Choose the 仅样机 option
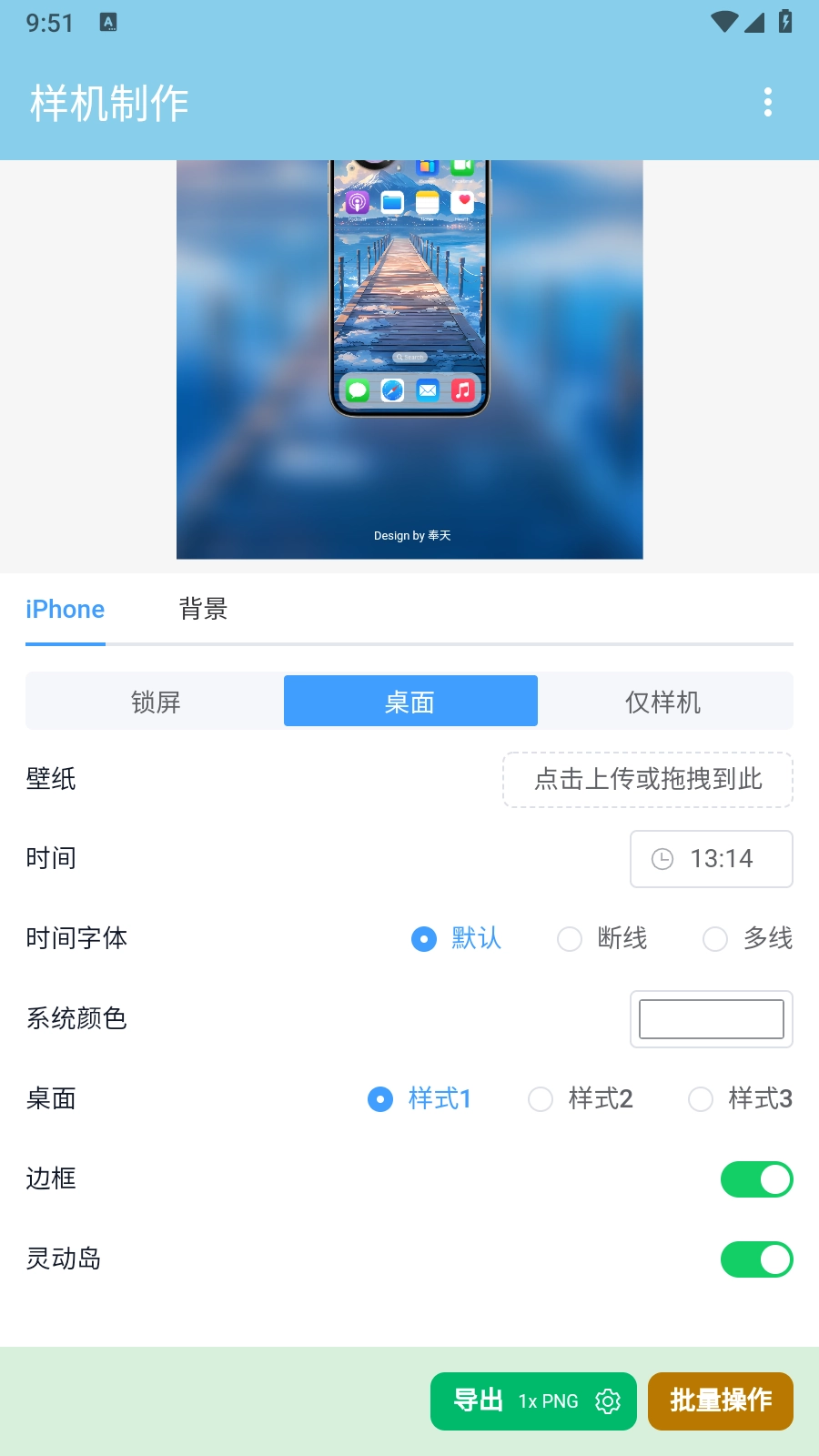The width and height of the screenshot is (819, 1456). (663, 702)
